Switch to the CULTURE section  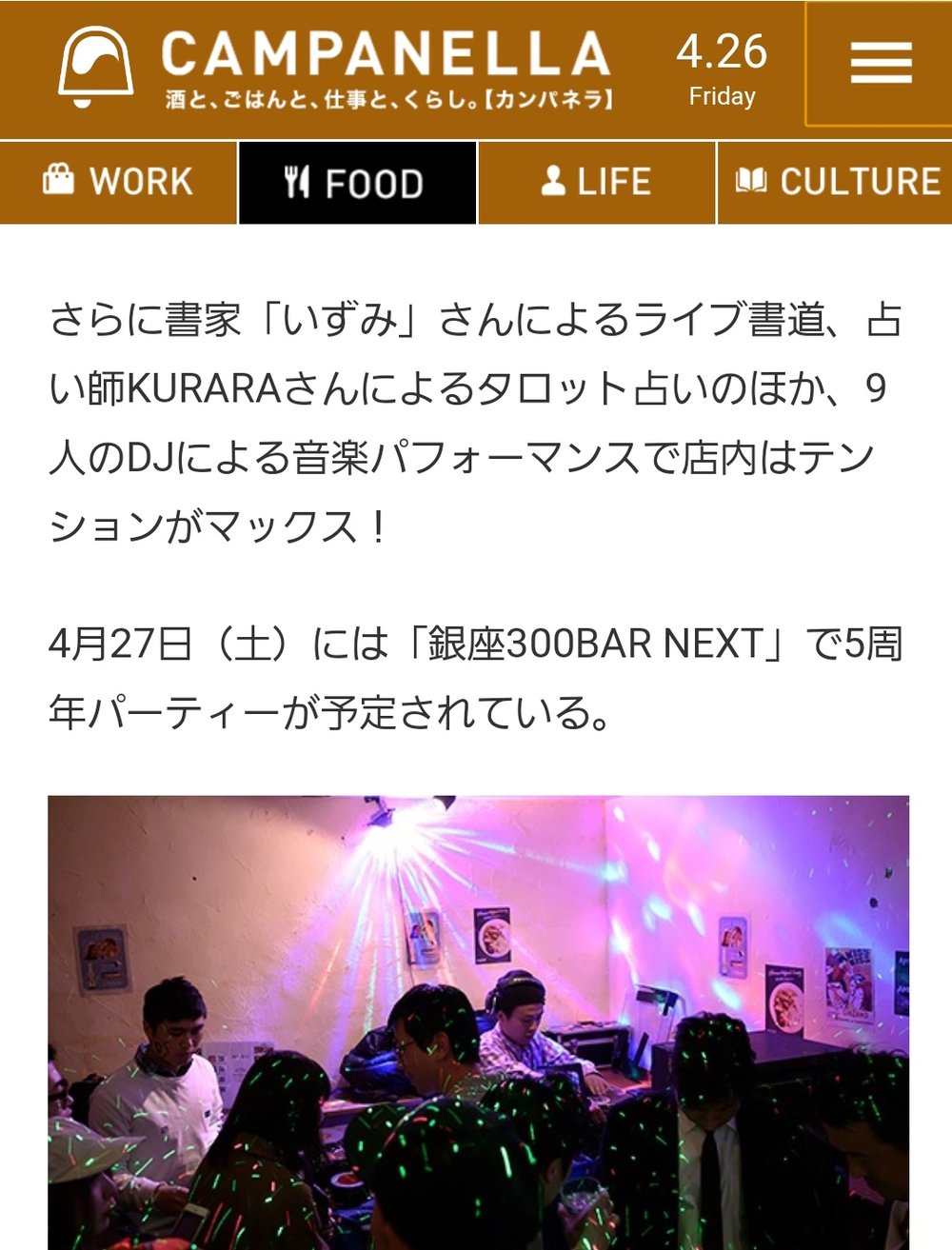[x=836, y=182]
